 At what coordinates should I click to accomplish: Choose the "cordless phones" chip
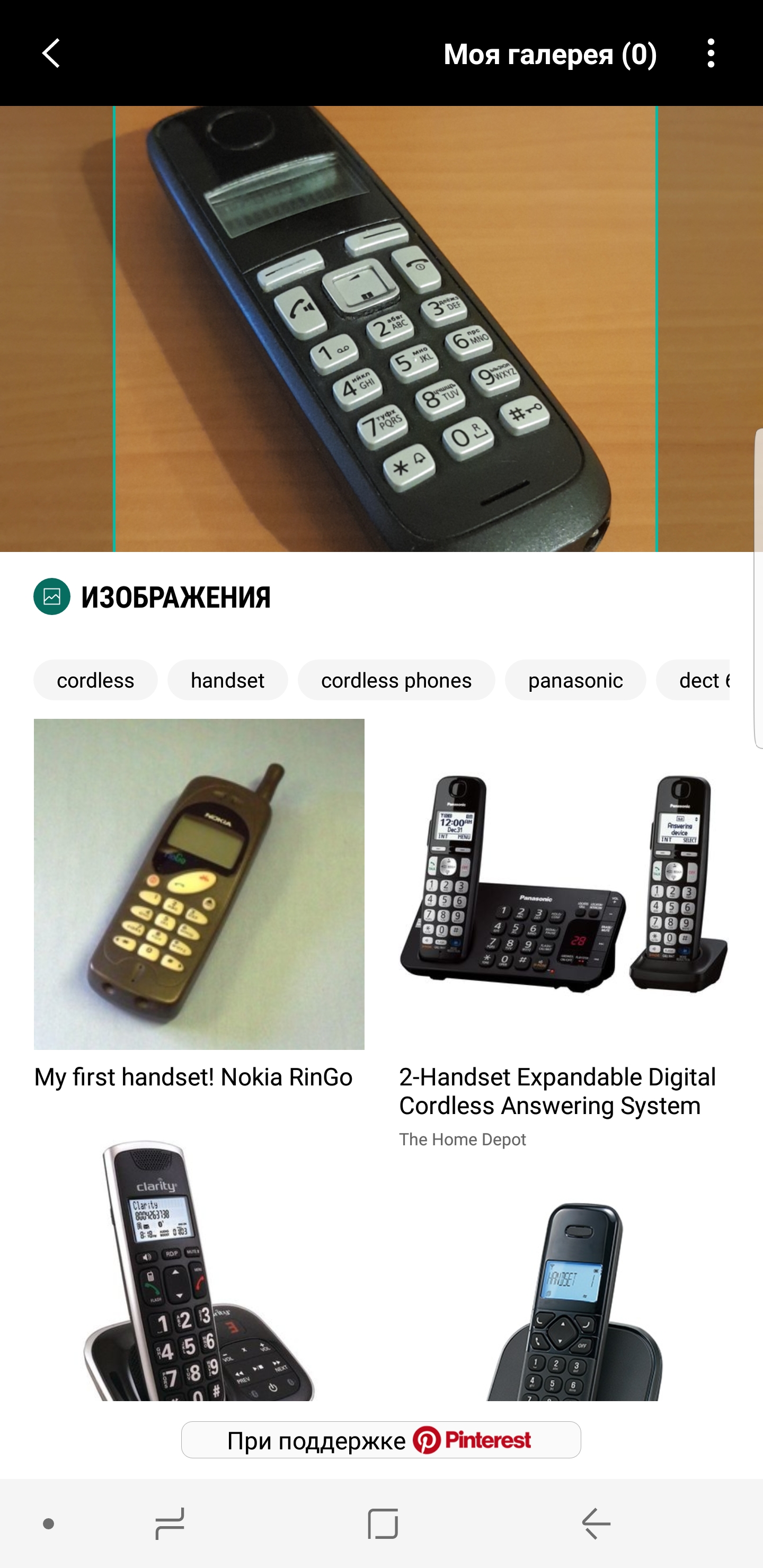tap(396, 680)
